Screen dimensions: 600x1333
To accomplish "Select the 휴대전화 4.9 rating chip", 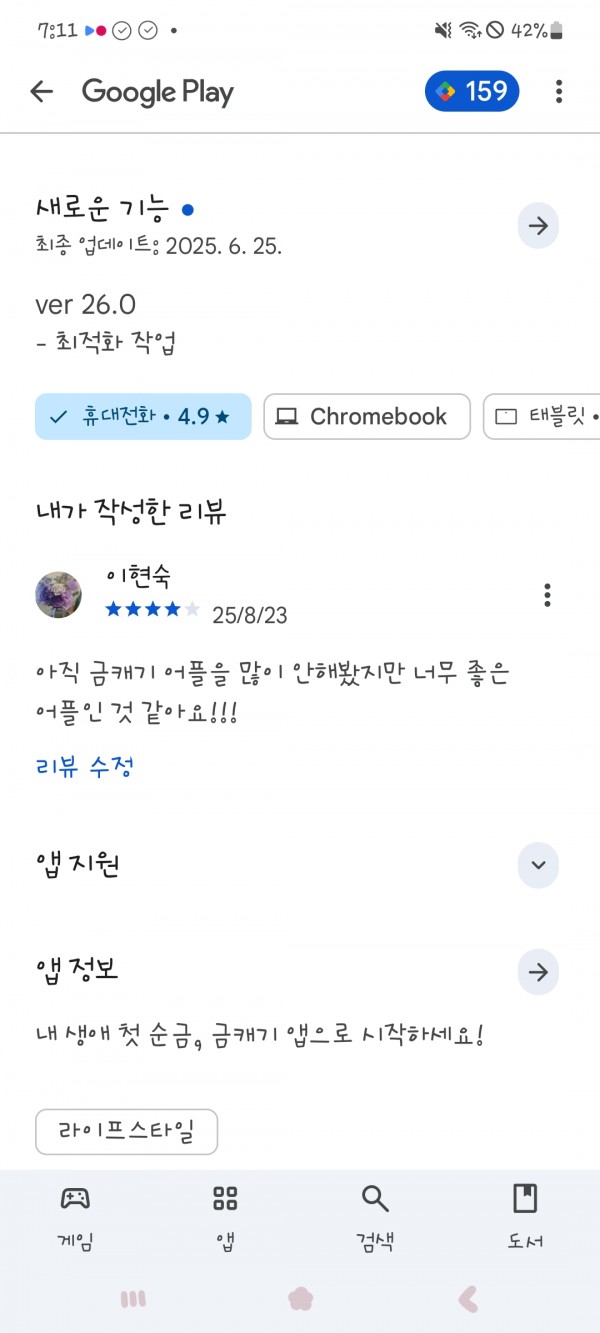I will point(143,417).
